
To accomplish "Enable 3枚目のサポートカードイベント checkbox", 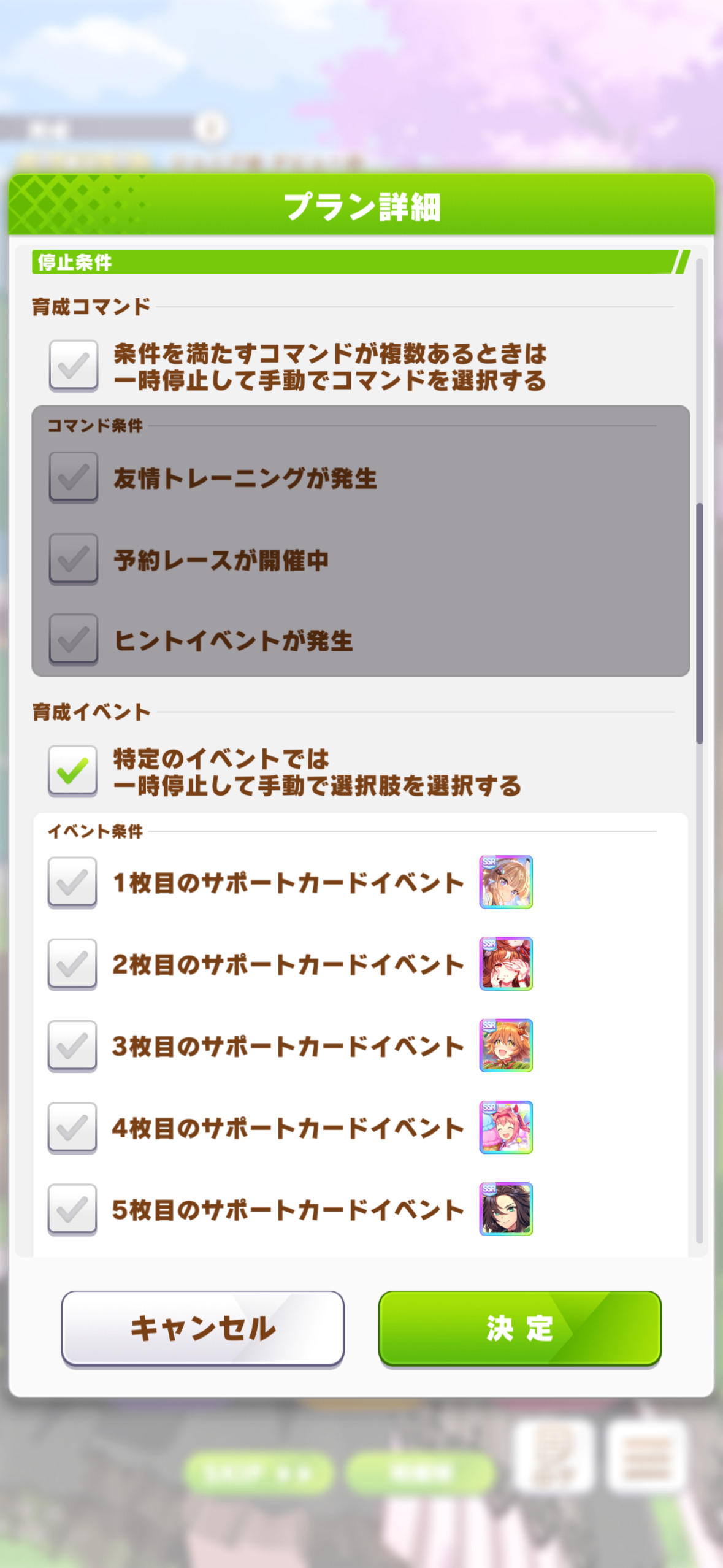I will (x=72, y=1046).
